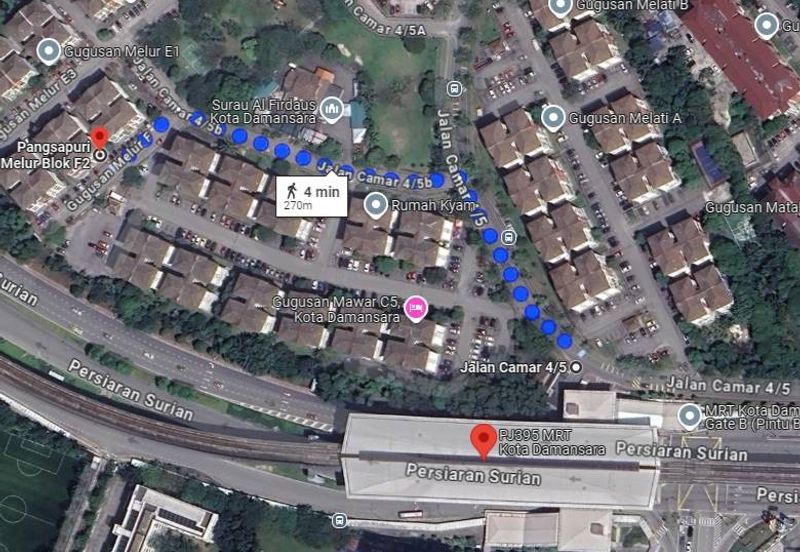The image size is (800, 552).
Task: Tap the MRT Kota Damansara Gate B pin
Action: tap(688, 415)
